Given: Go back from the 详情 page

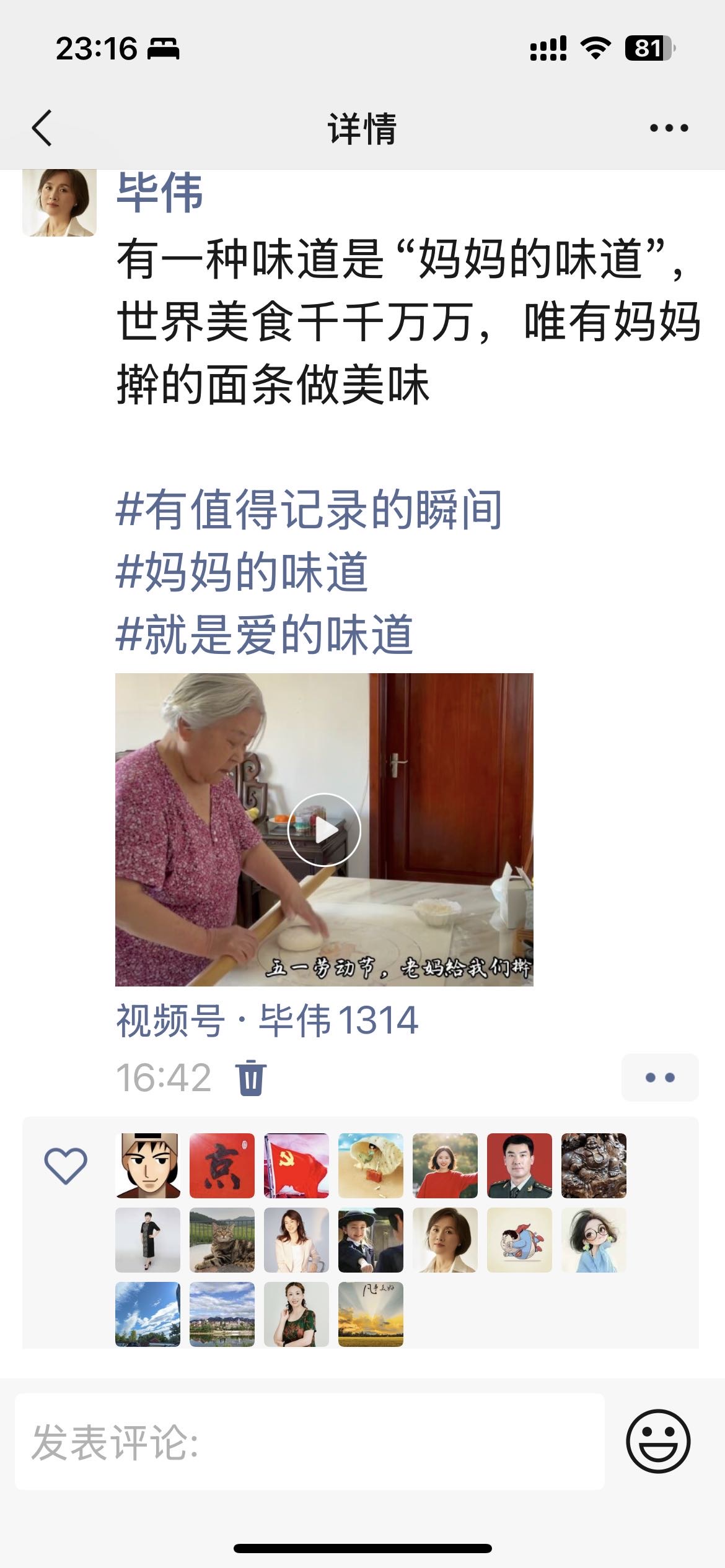Looking at the screenshot, I should 42,128.
